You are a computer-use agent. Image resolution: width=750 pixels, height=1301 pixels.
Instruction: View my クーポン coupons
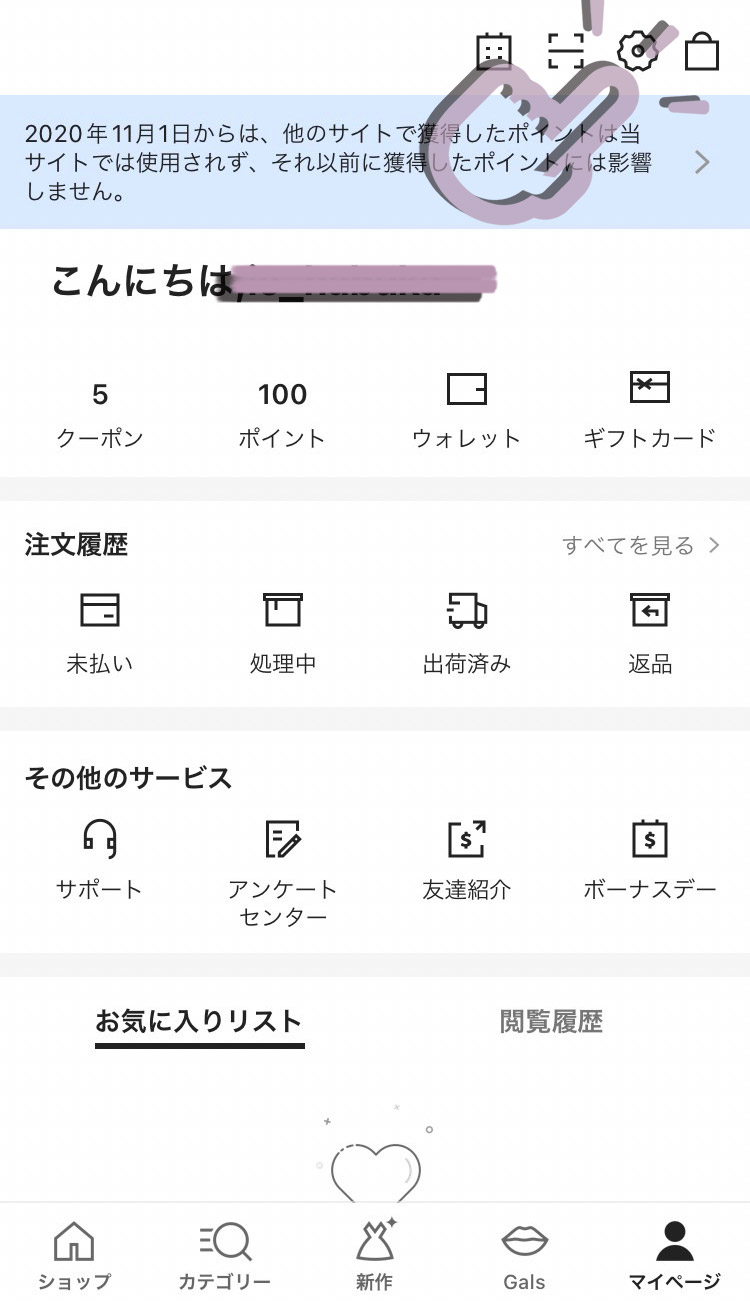(x=100, y=415)
